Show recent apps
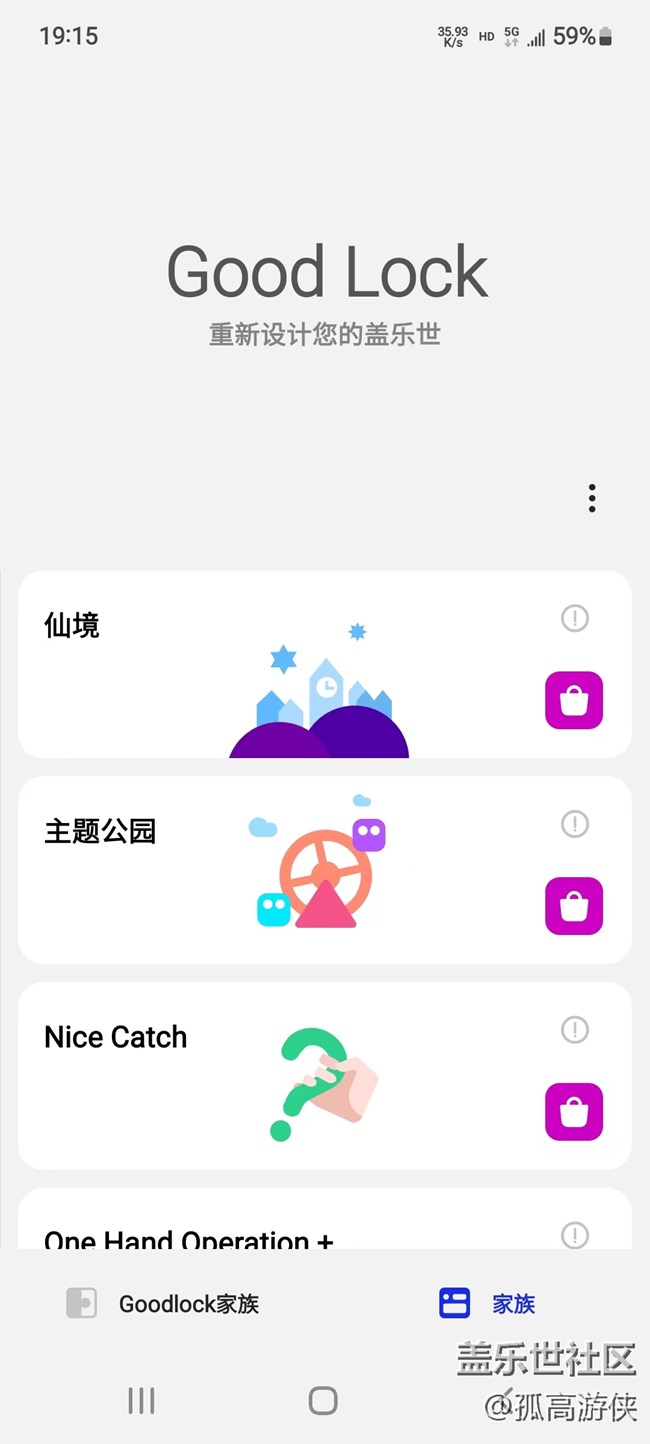650x1444 pixels. (141, 1400)
